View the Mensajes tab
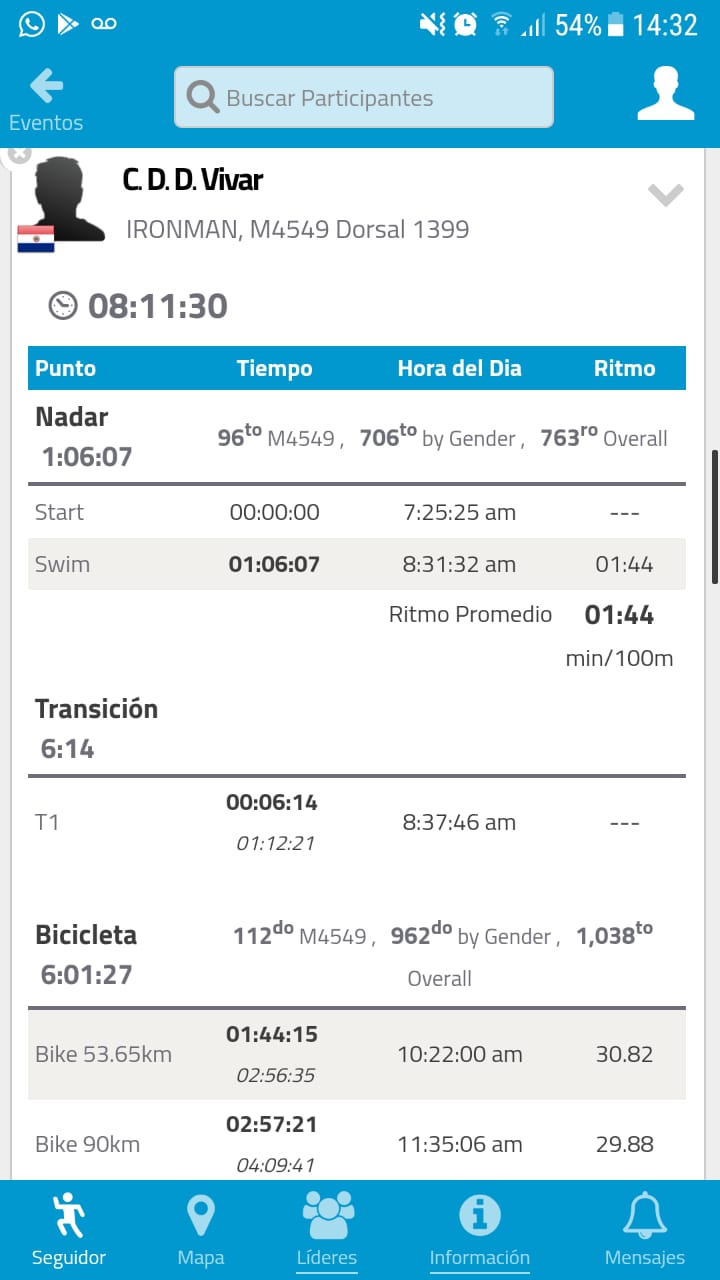 [645, 1230]
